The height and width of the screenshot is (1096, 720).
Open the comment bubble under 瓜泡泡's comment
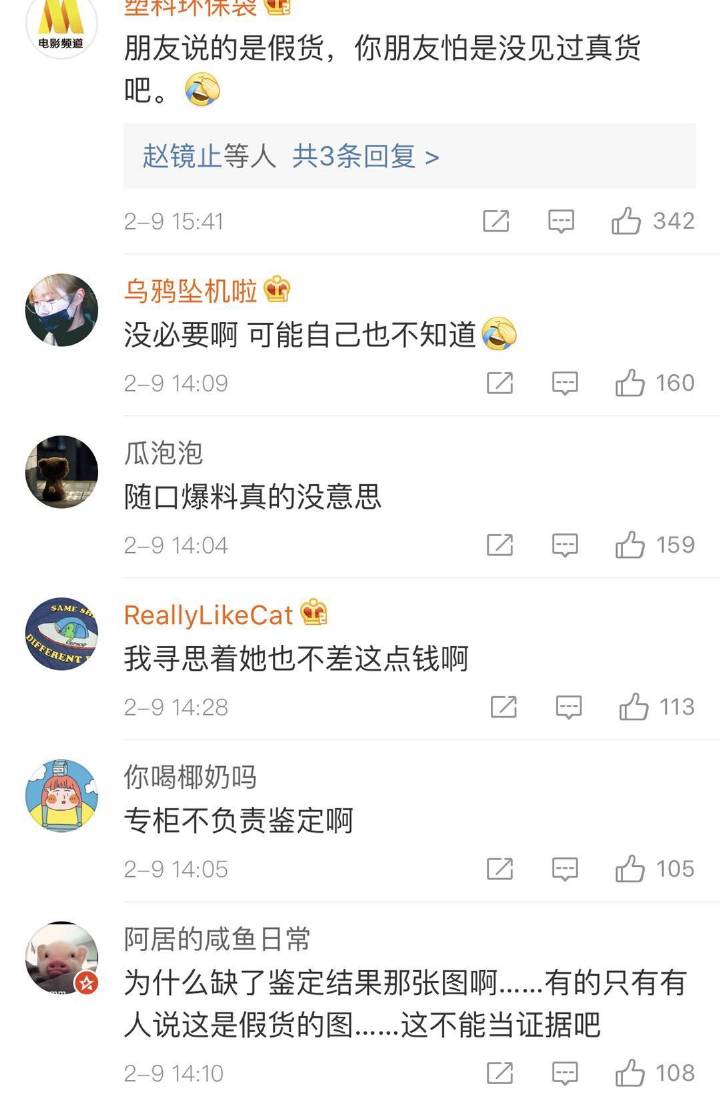[566, 545]
